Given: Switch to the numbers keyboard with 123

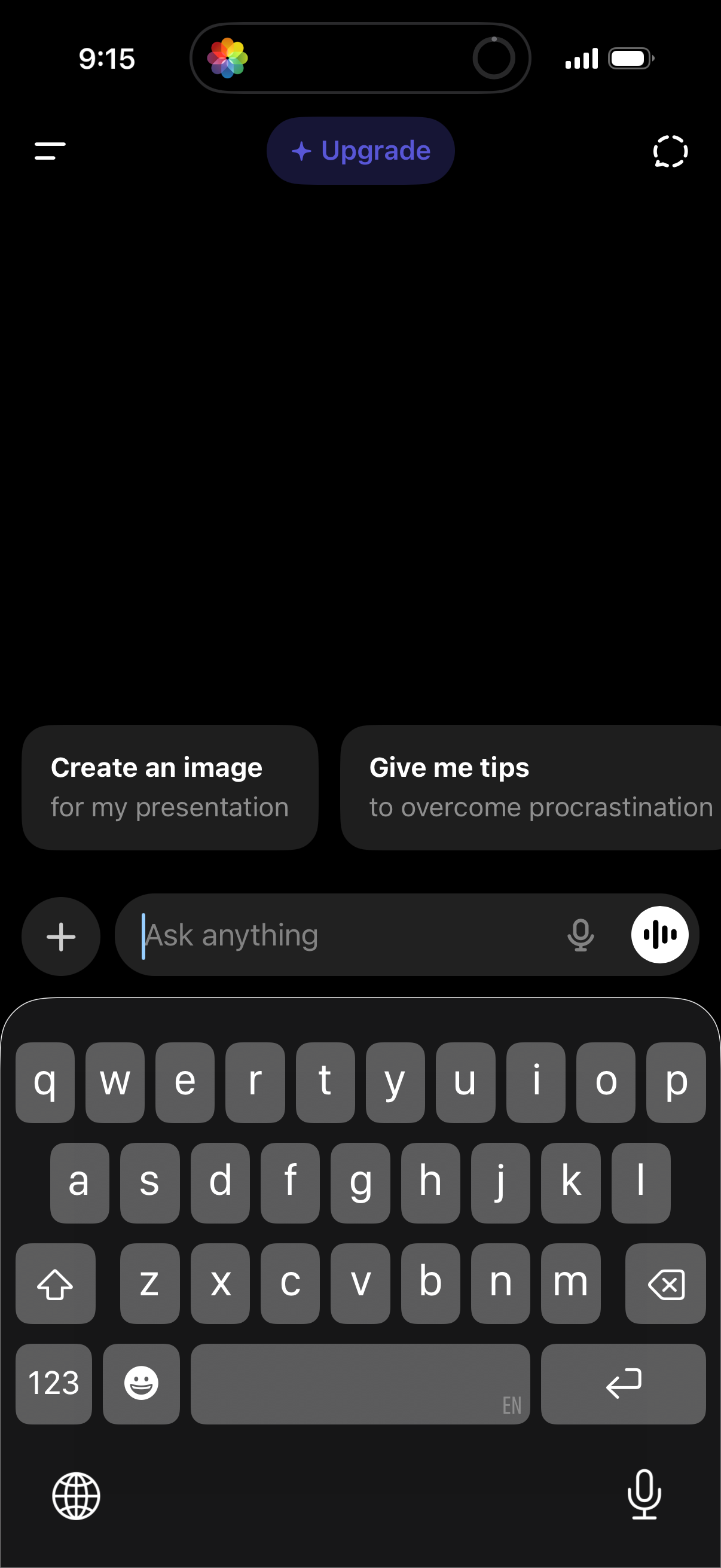Looking at the screenshot, I should tap(54, 1384).
